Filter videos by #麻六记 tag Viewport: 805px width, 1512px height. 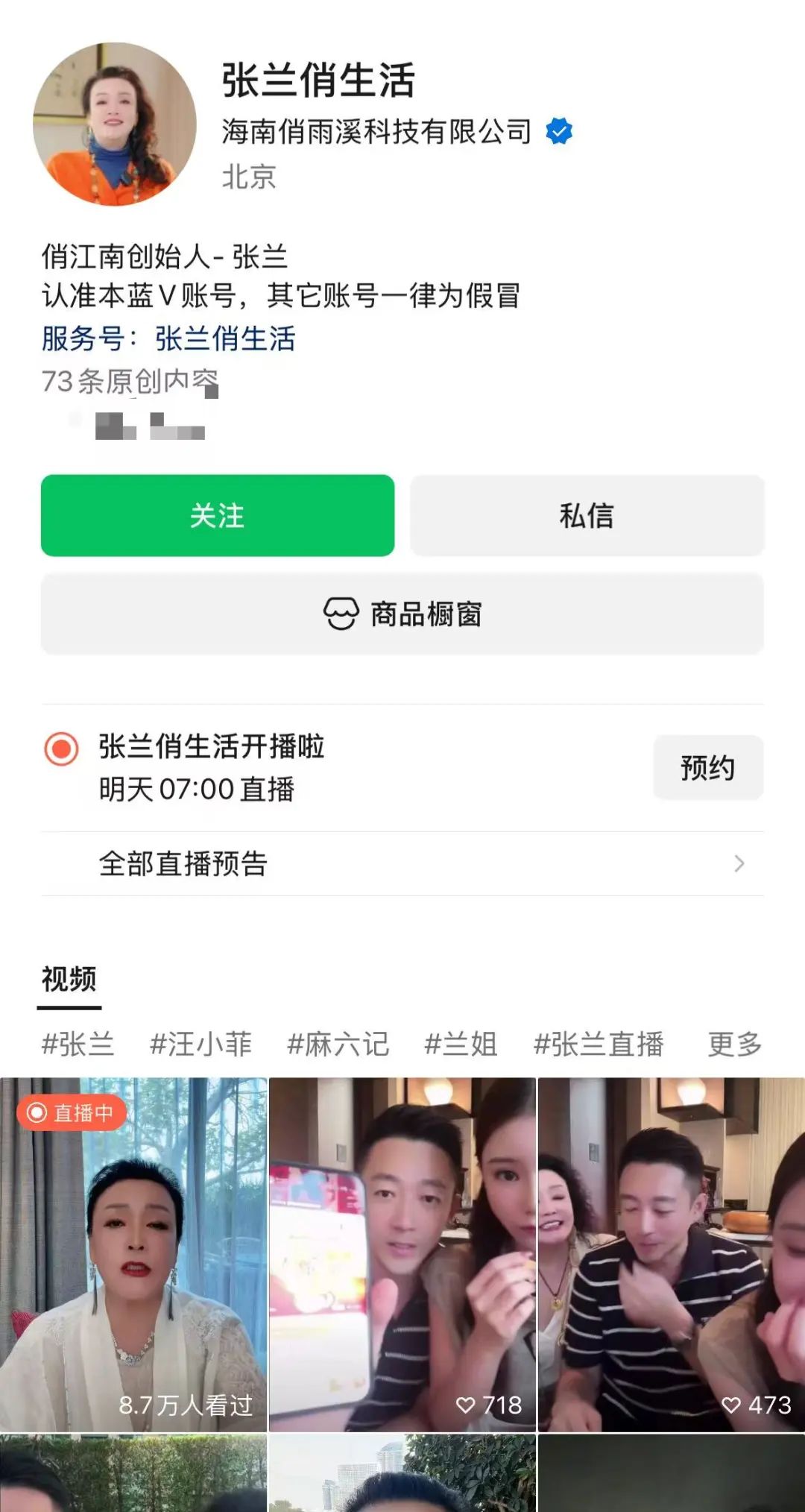pos(338,1044)
